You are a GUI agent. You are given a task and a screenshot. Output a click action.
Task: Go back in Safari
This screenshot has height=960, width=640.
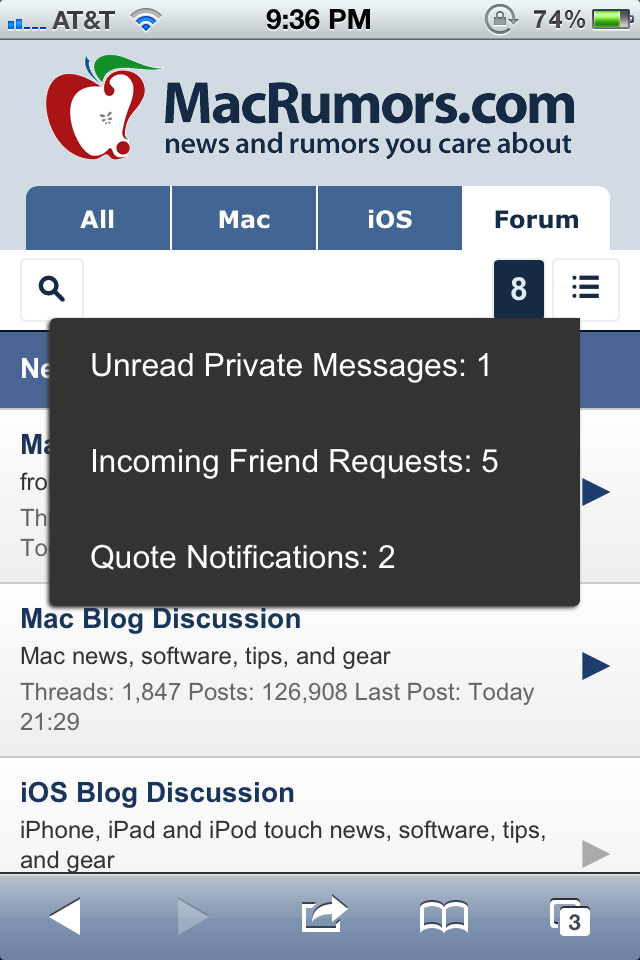pyautogui.click(x=65, y=916)
